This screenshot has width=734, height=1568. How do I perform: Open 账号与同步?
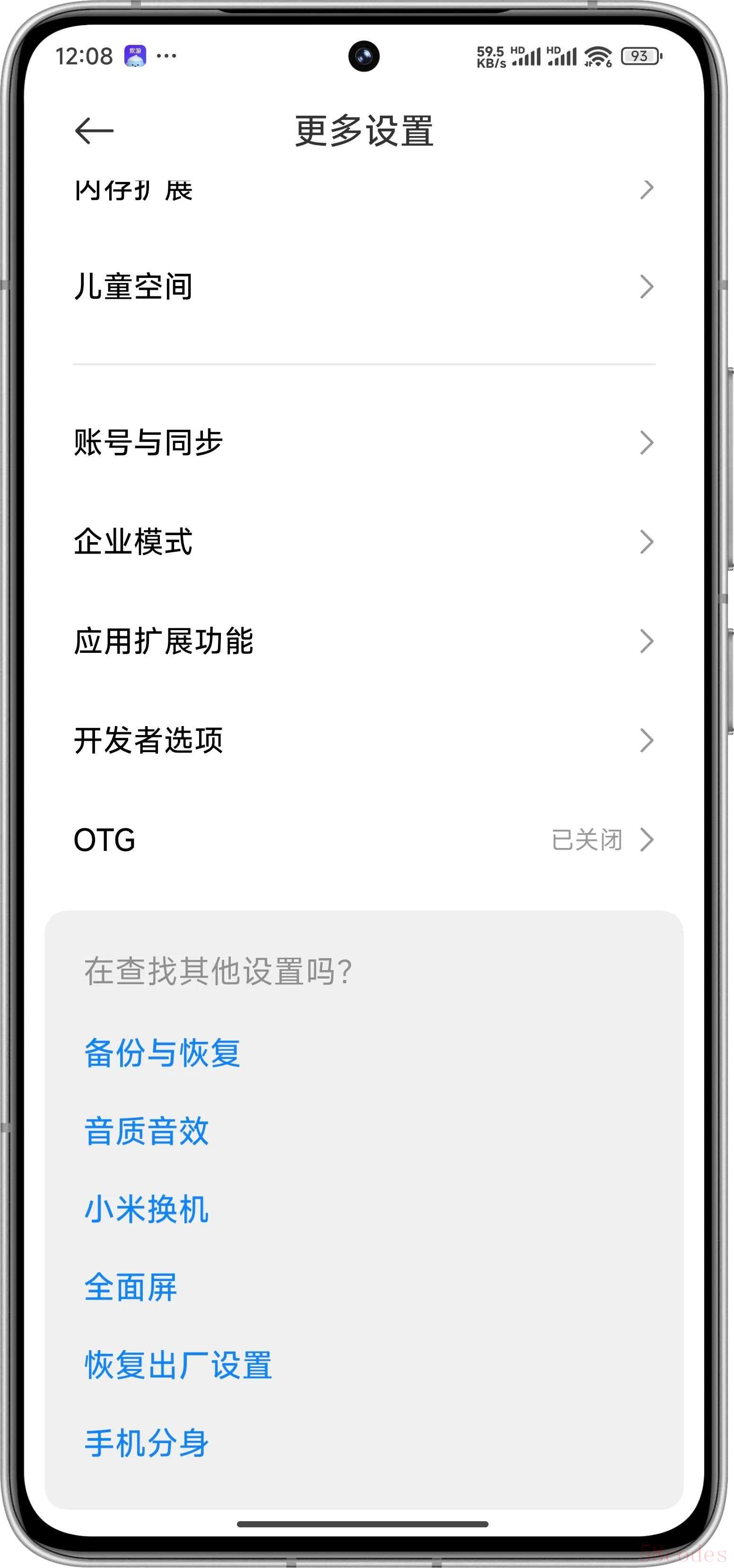(364, 442)
